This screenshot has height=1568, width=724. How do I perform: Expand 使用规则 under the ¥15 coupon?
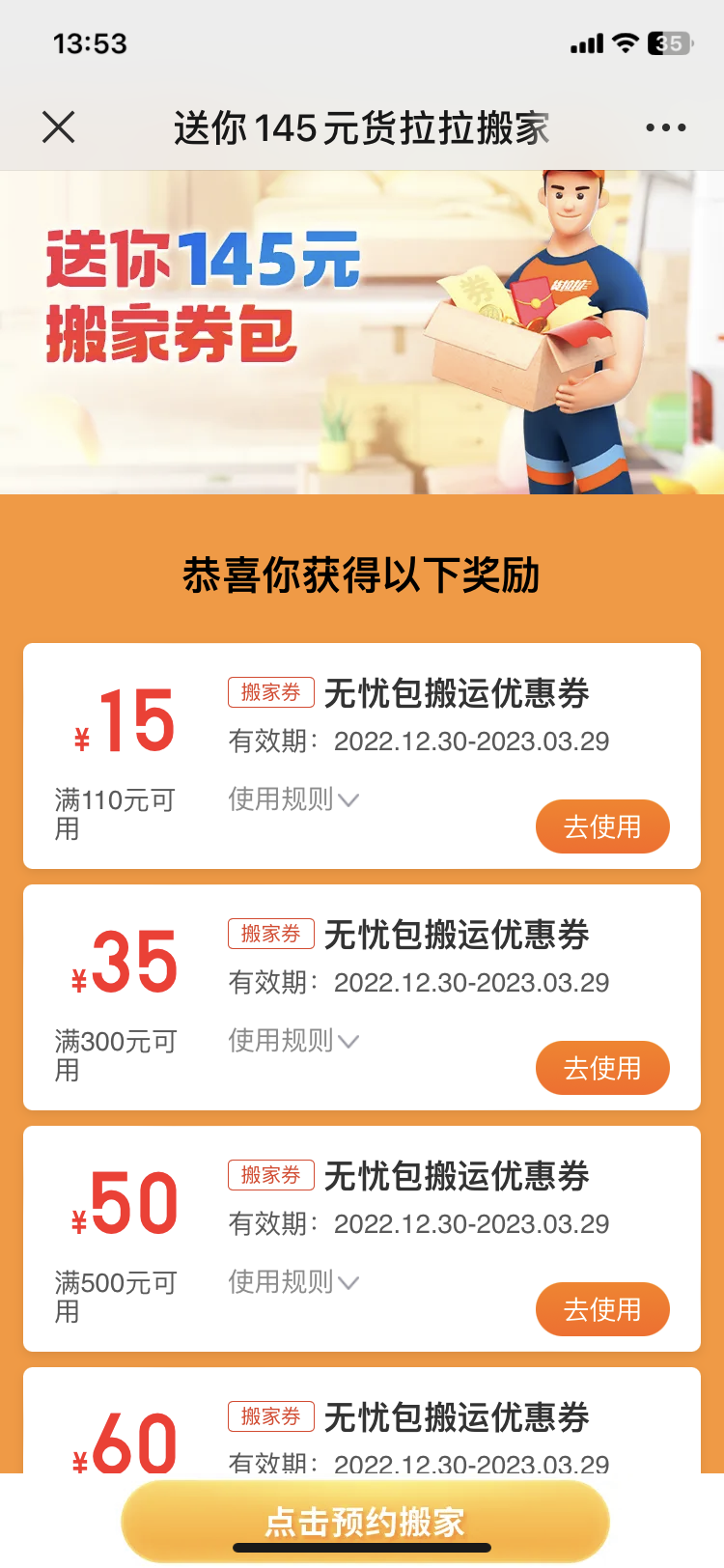point(292,799)
